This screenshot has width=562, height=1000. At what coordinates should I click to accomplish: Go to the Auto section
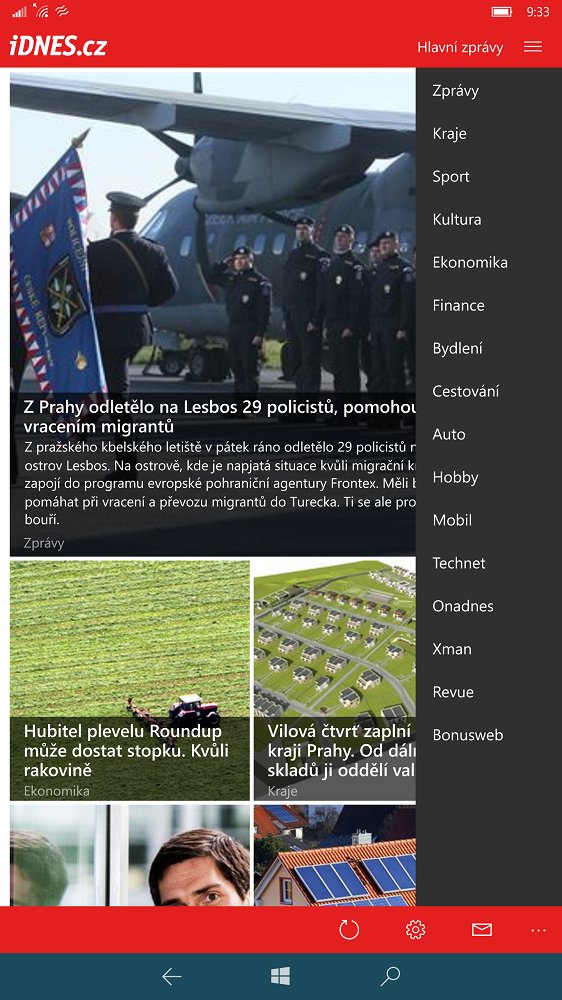(449, 434)
